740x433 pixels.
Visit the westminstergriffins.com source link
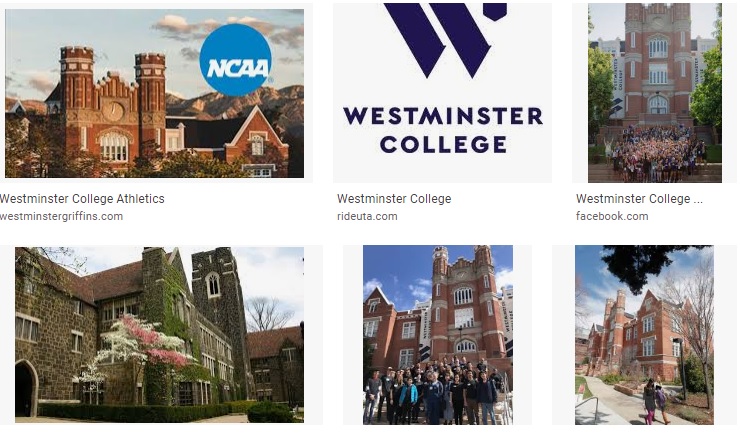(62, 216)
